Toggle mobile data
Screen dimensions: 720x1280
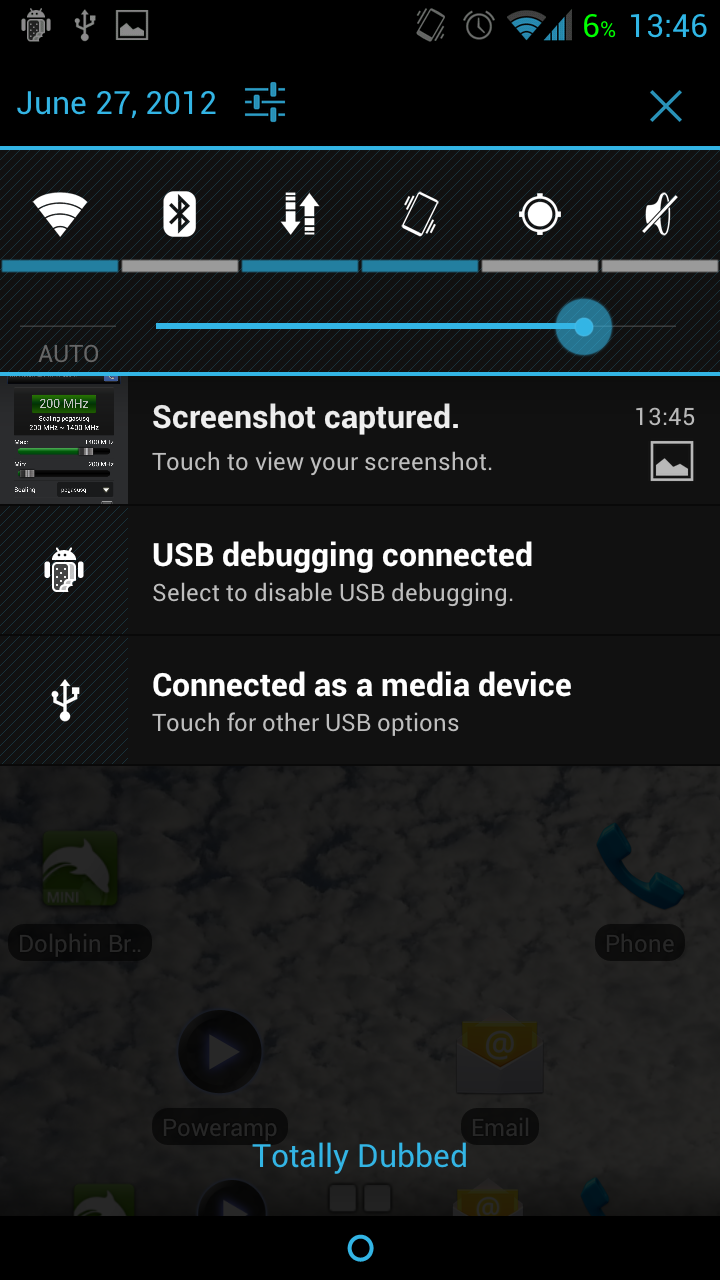pos(300,215)
